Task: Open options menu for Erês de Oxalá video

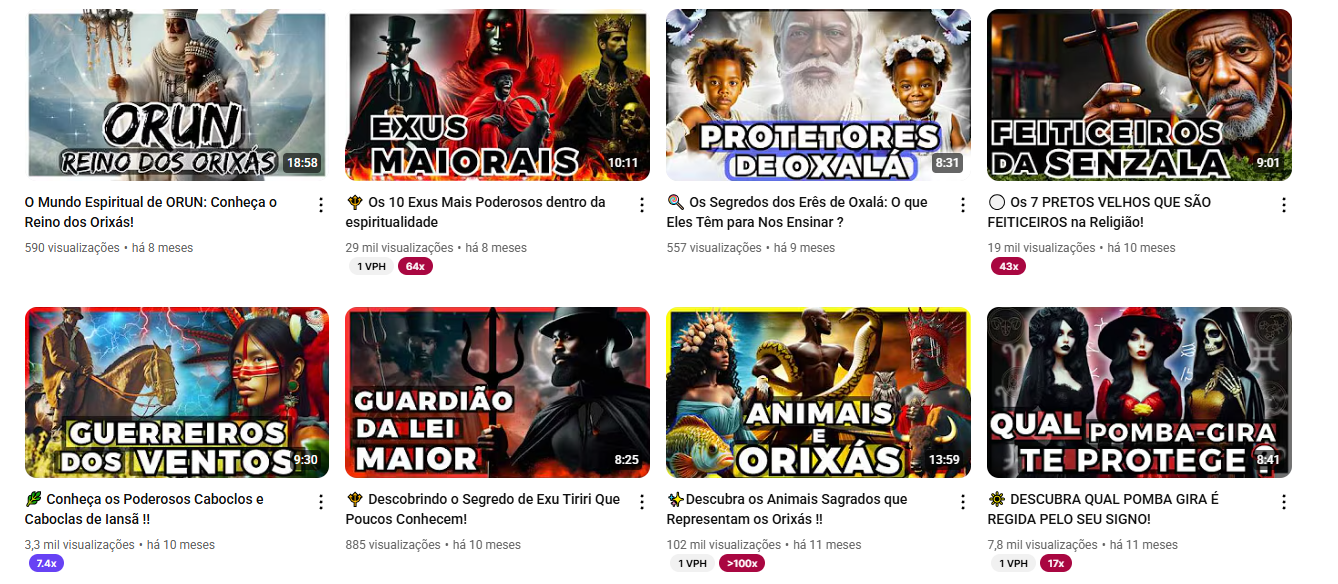Action: pos(963,205)
